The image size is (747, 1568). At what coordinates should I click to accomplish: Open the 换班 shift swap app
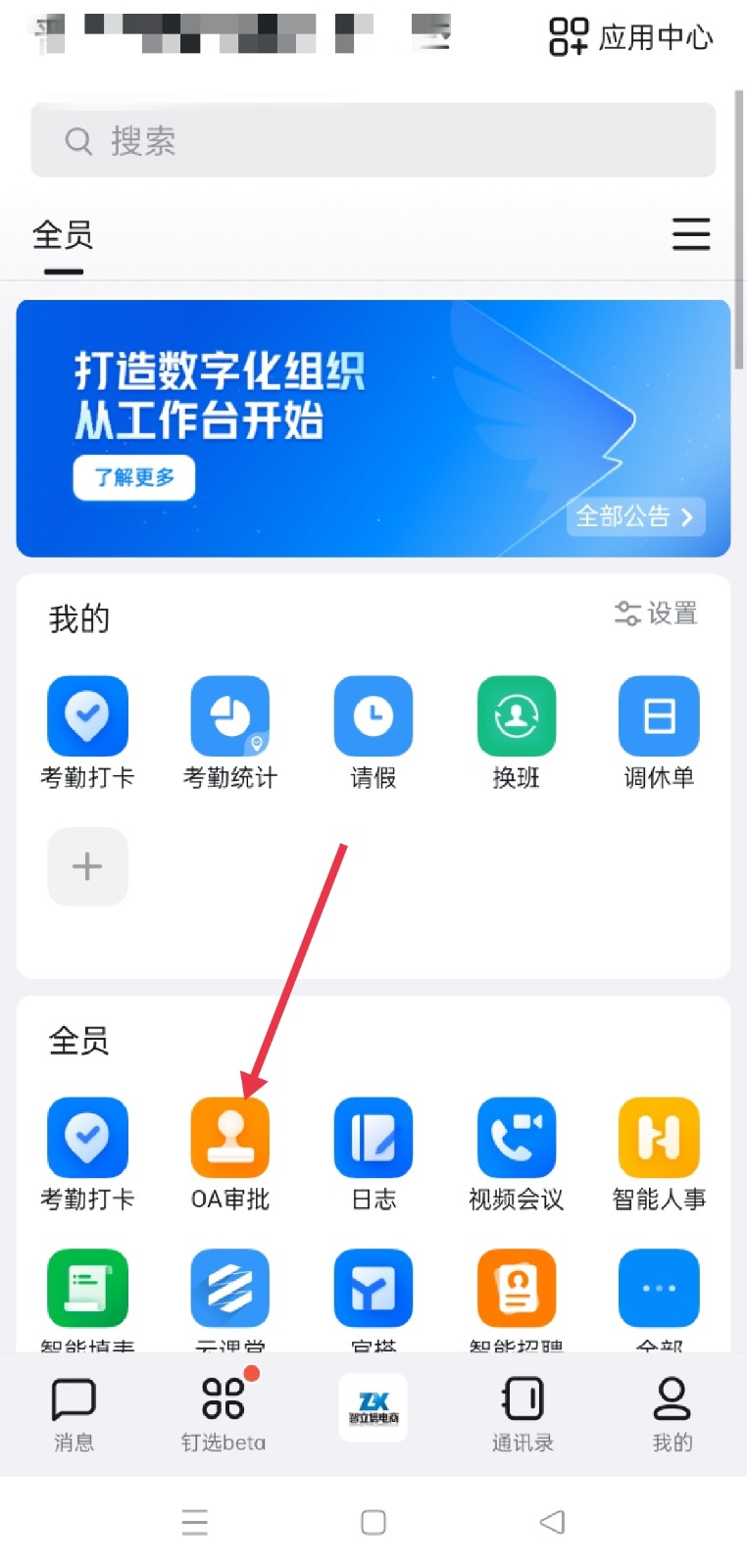pos(516,715)
